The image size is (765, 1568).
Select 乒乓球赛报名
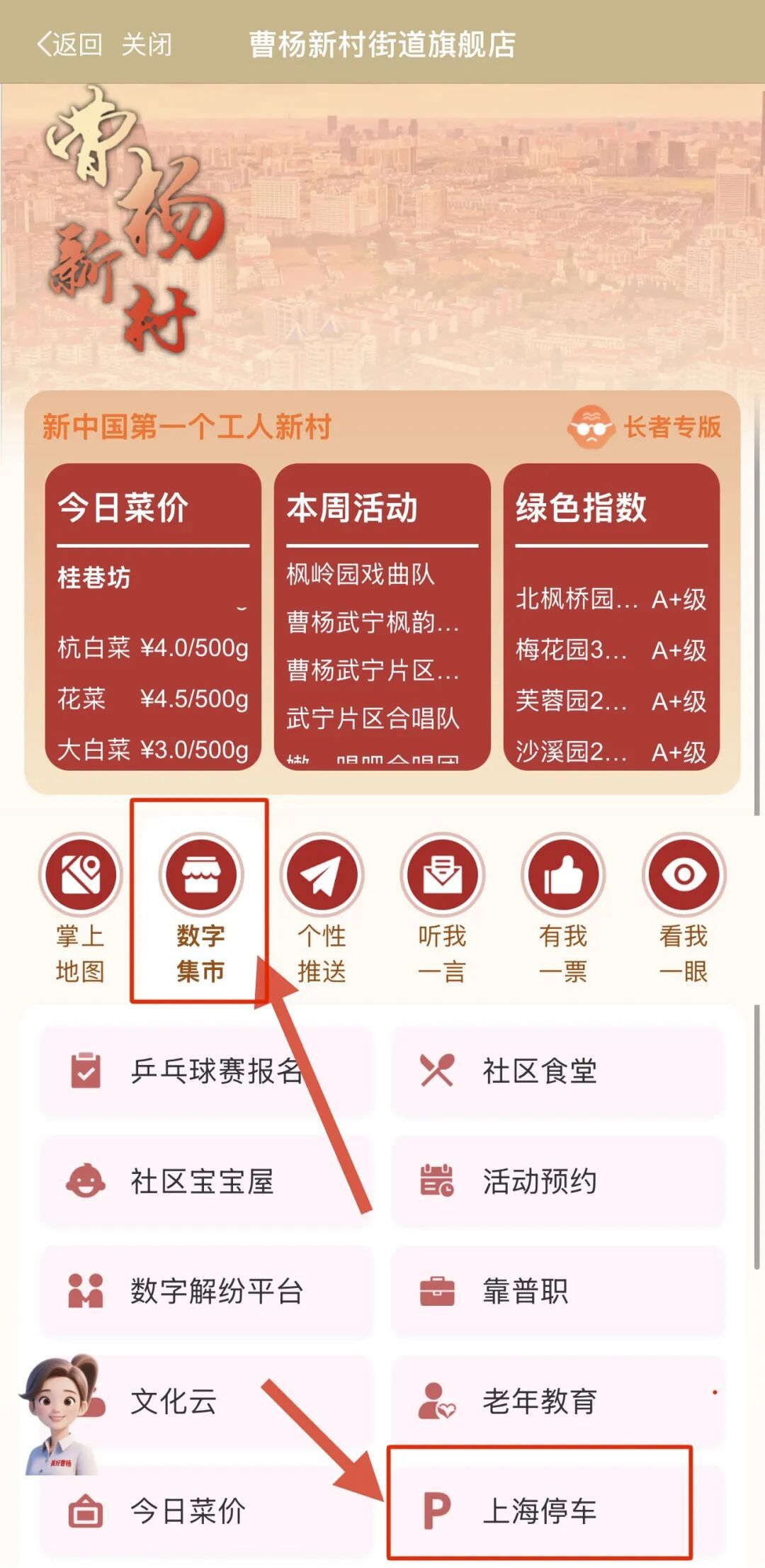pos(205,1071)
